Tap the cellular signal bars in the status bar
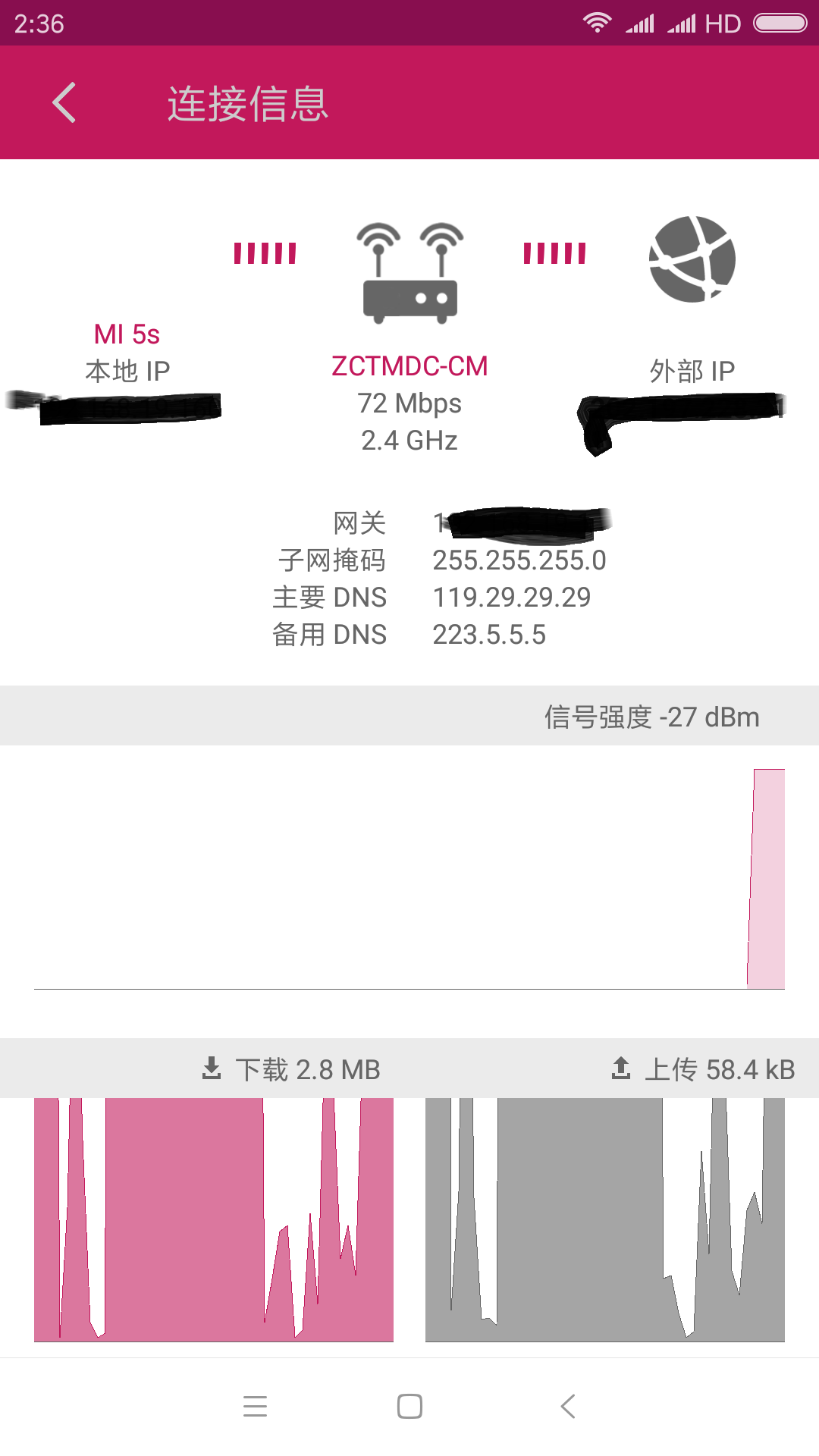This screenshot has width=819, height=1456. click(641, 23)
